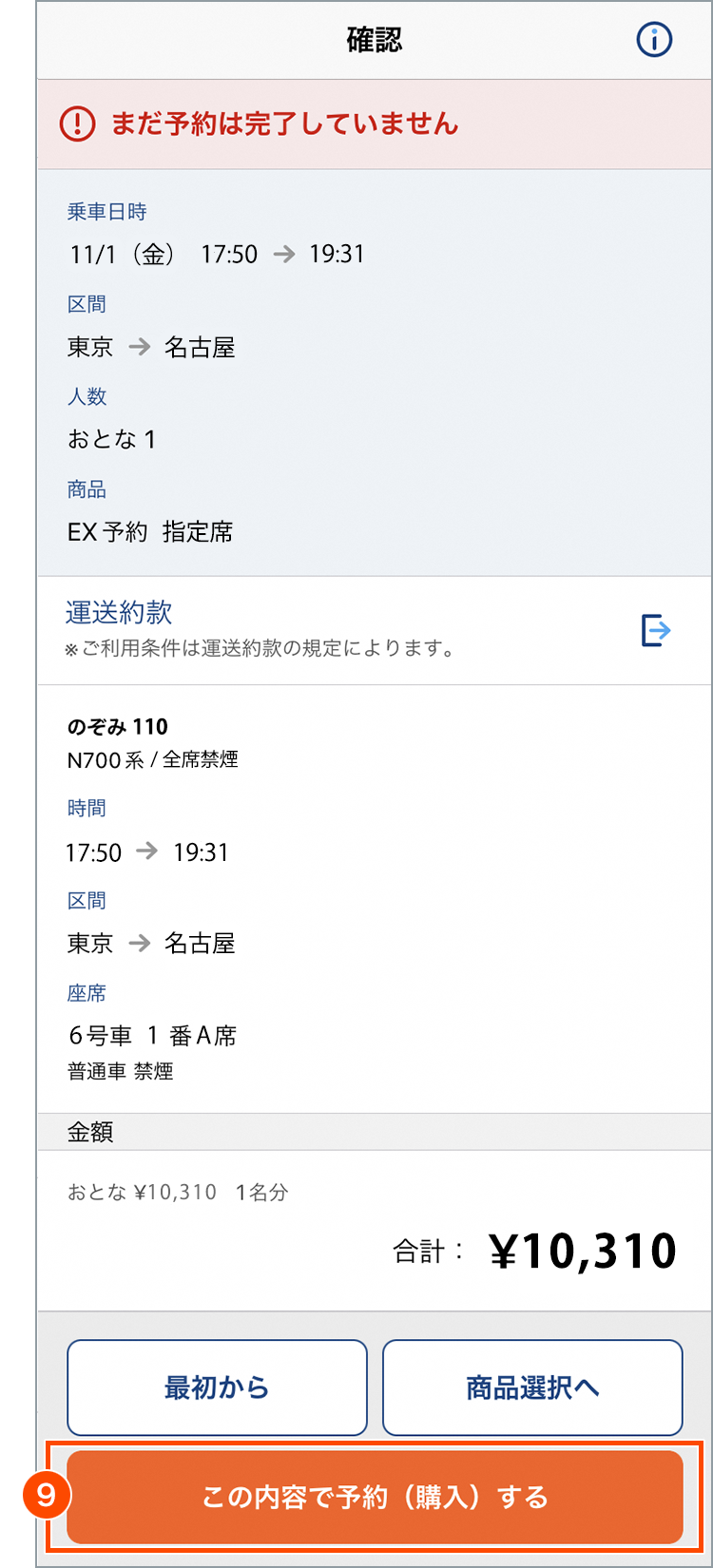Confirm with この内容で予約（購入）する
This screenshot has width=713, height=1568.
pos(375,1497)
